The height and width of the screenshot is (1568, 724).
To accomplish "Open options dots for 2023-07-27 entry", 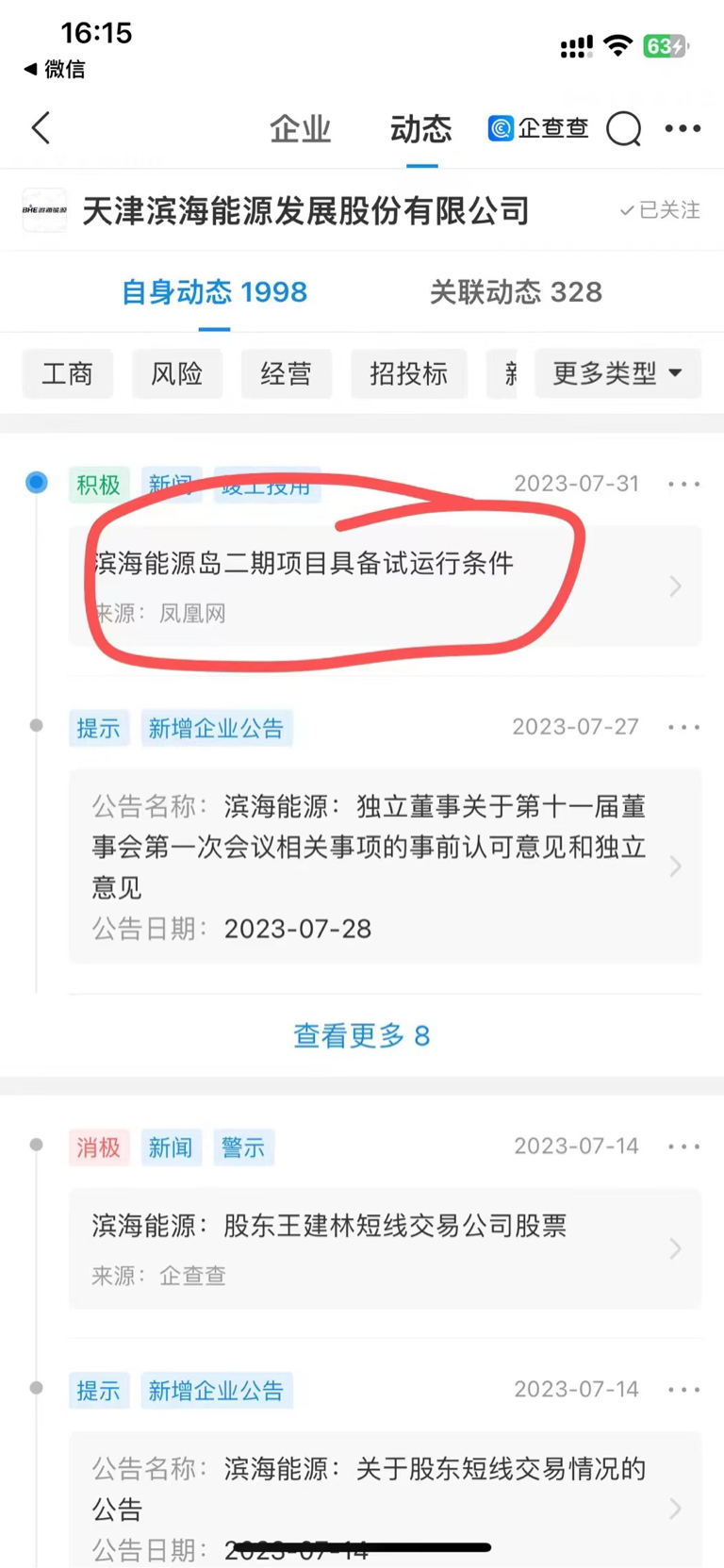I will 683,727.
